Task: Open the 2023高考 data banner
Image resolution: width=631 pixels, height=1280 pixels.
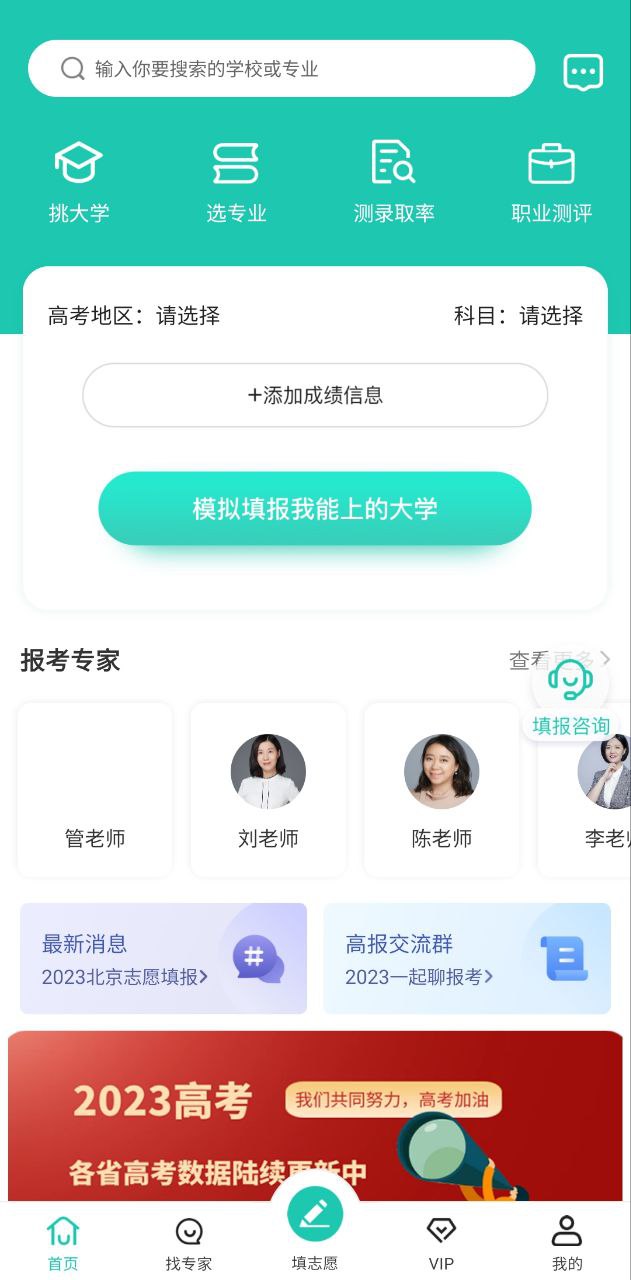Action: pyautogui.click(x=315, y=1115)
